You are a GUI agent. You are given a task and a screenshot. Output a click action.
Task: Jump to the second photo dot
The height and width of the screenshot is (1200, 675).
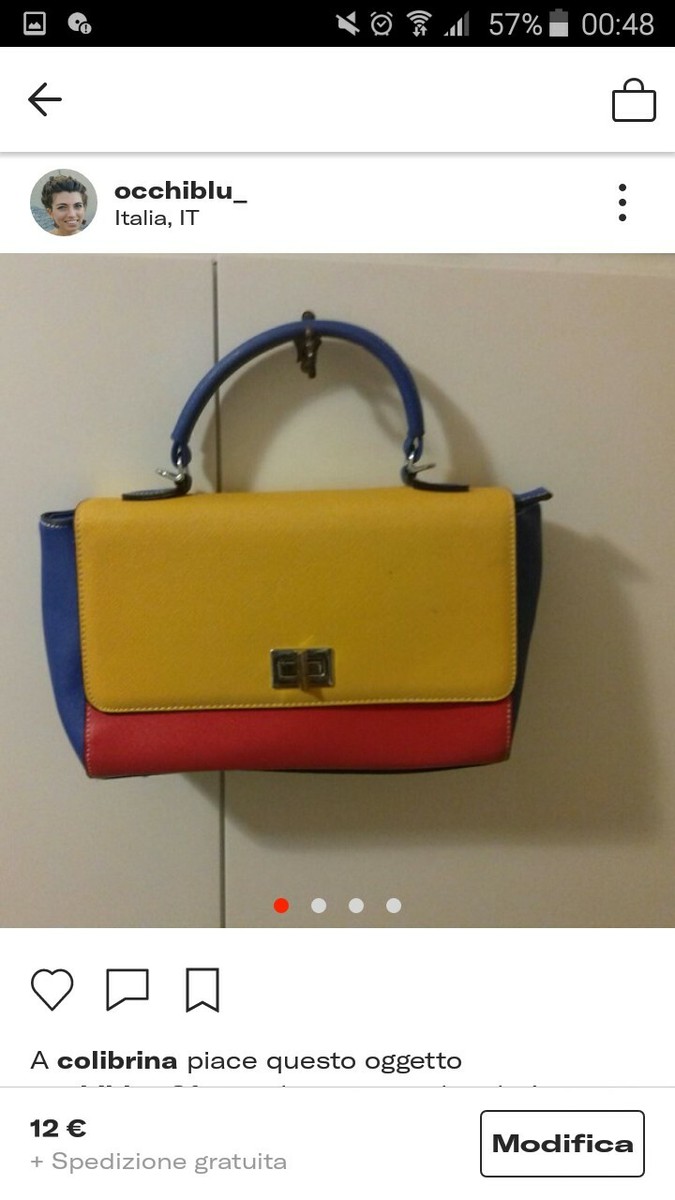319,905
